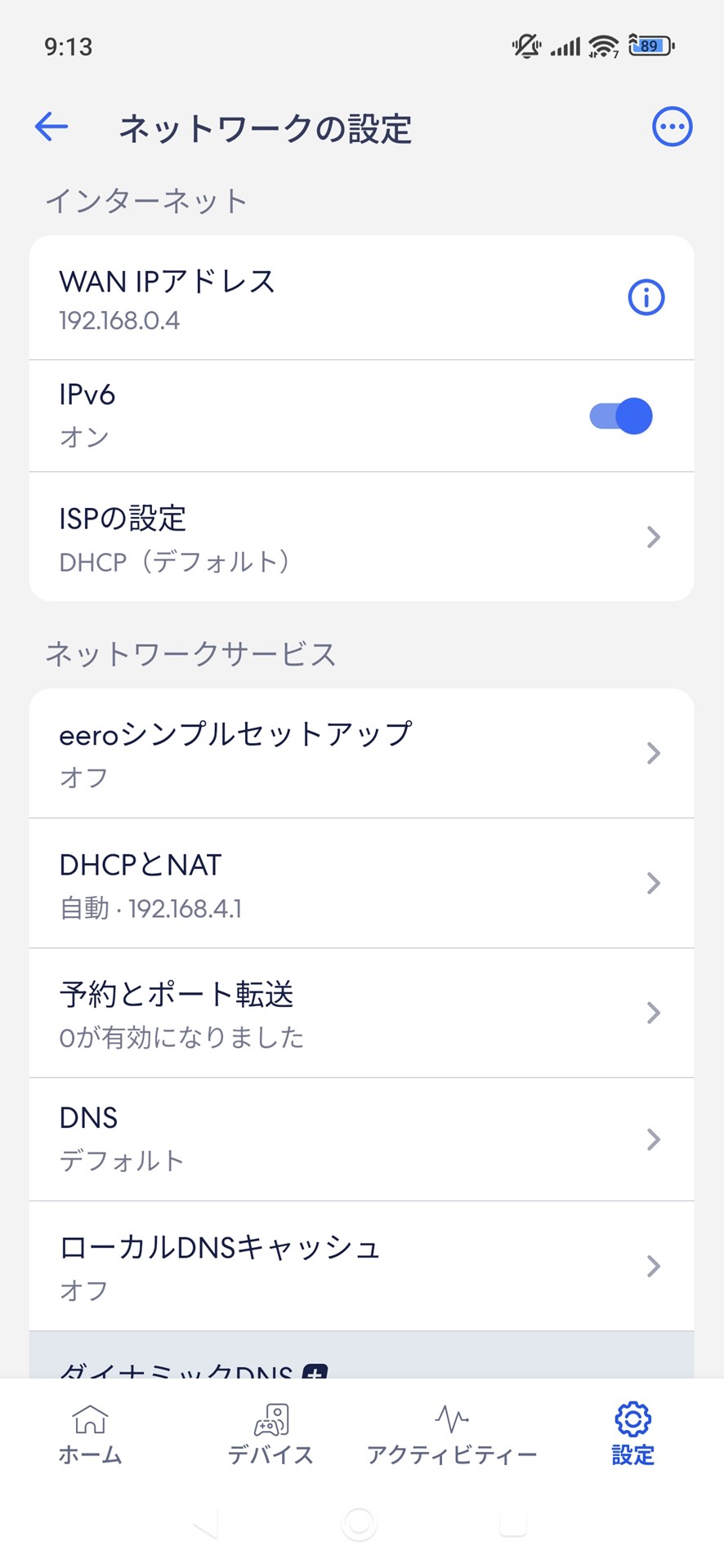Viewport: 724px width, 1568px height.
Task: Open the WAN IPアドレス info icon
Action: pos(646,298)
